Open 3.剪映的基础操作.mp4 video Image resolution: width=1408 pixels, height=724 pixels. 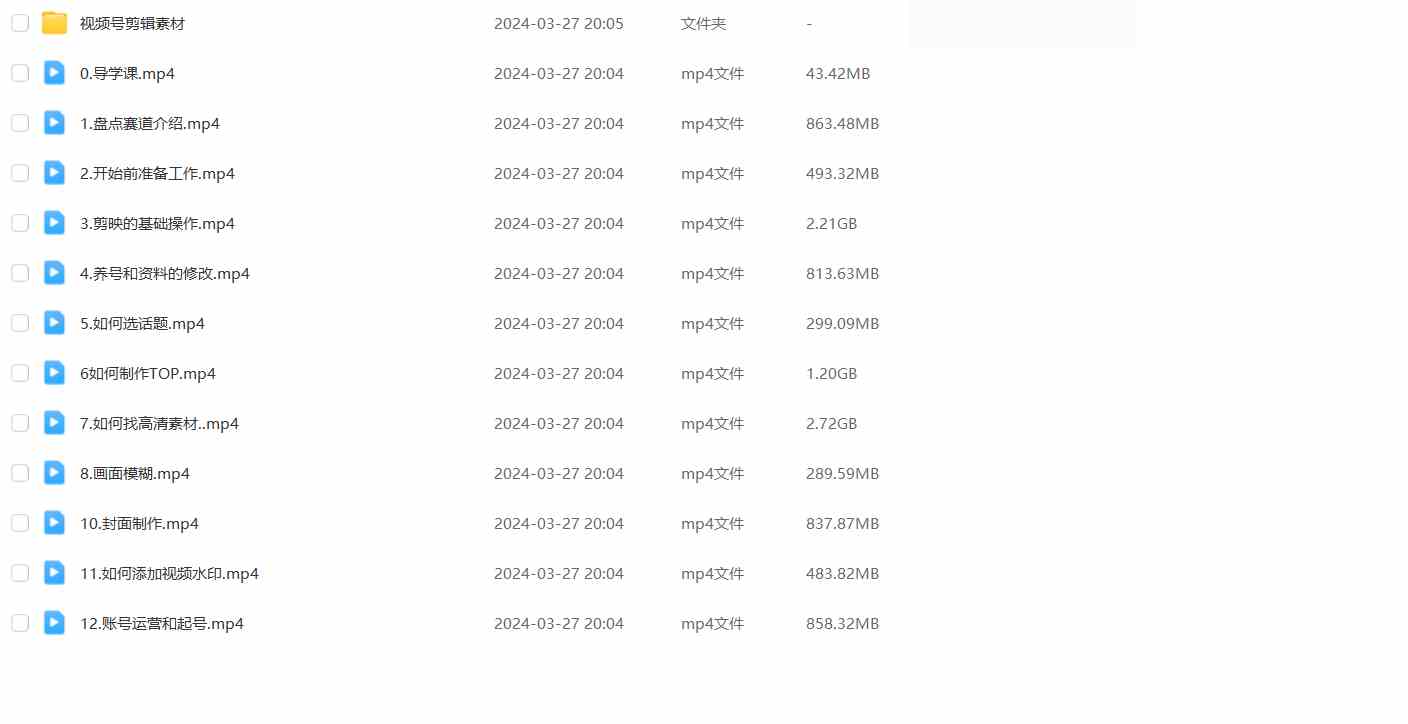click(157, 223)
